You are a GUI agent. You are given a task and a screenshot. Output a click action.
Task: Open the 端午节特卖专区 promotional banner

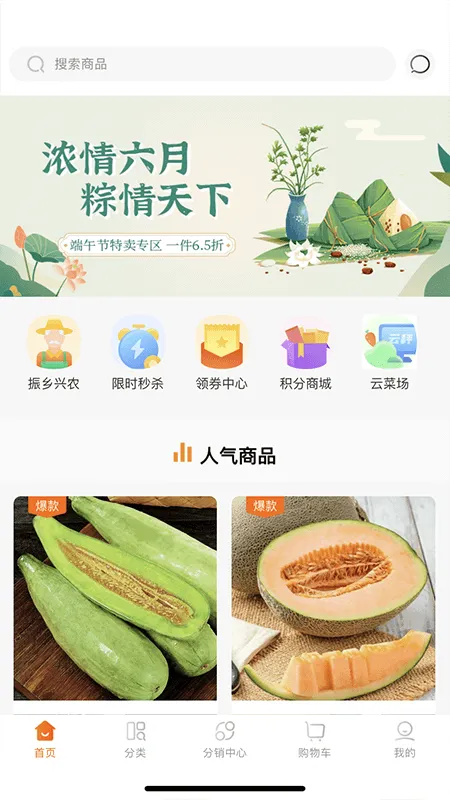(x=225, y=196)
